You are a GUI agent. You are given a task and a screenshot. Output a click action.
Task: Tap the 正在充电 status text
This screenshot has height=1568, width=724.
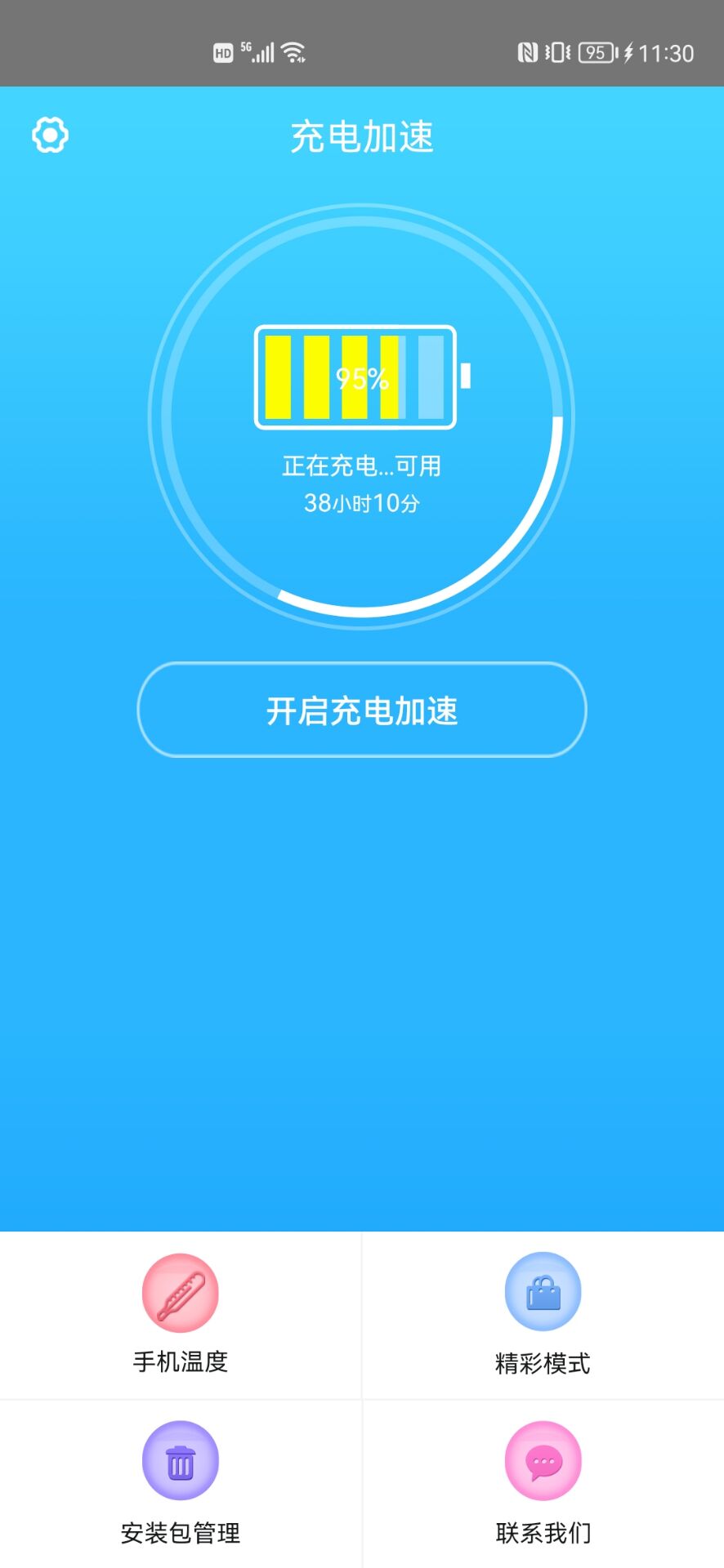click(360, 464)
